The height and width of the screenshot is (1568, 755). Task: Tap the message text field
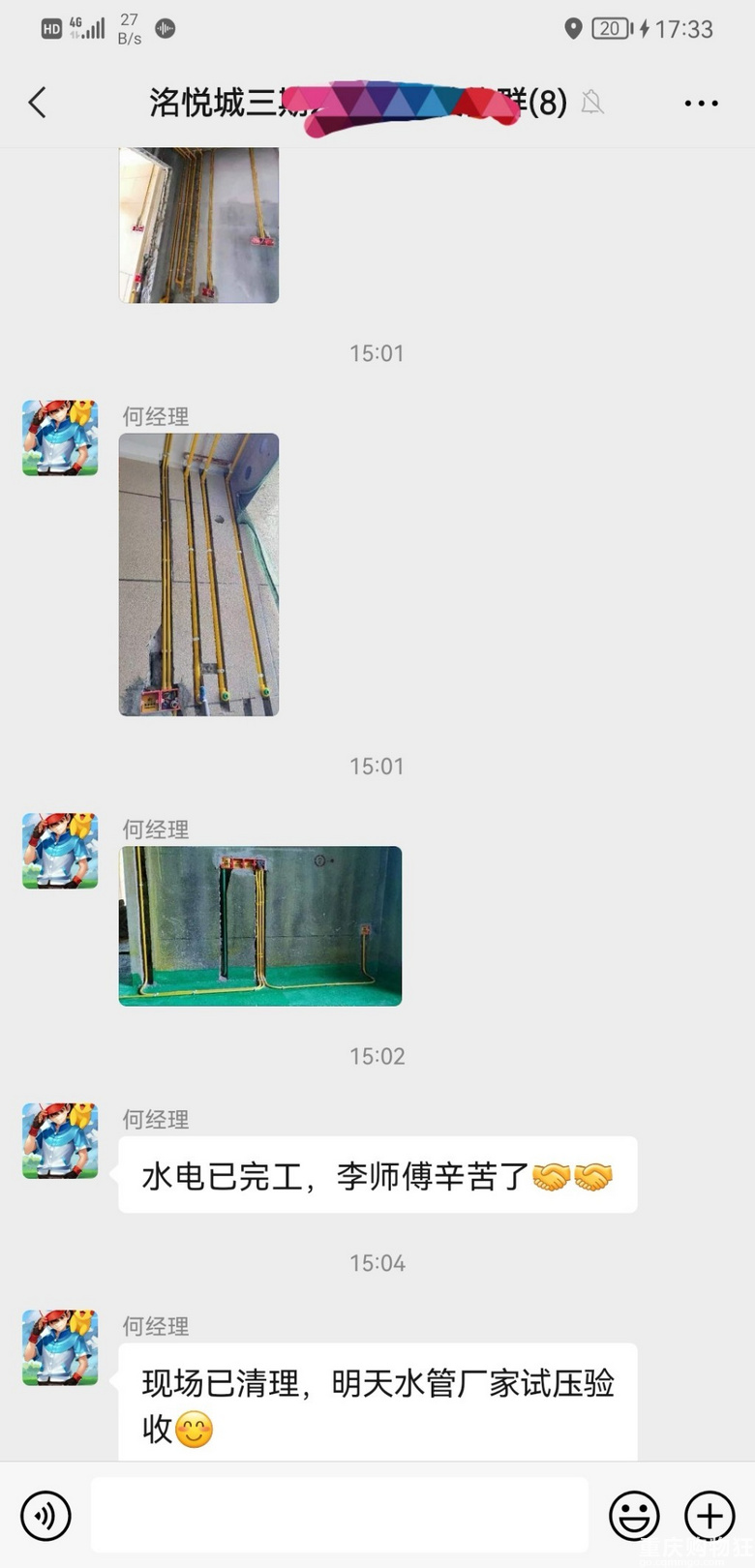(339, 1515)
